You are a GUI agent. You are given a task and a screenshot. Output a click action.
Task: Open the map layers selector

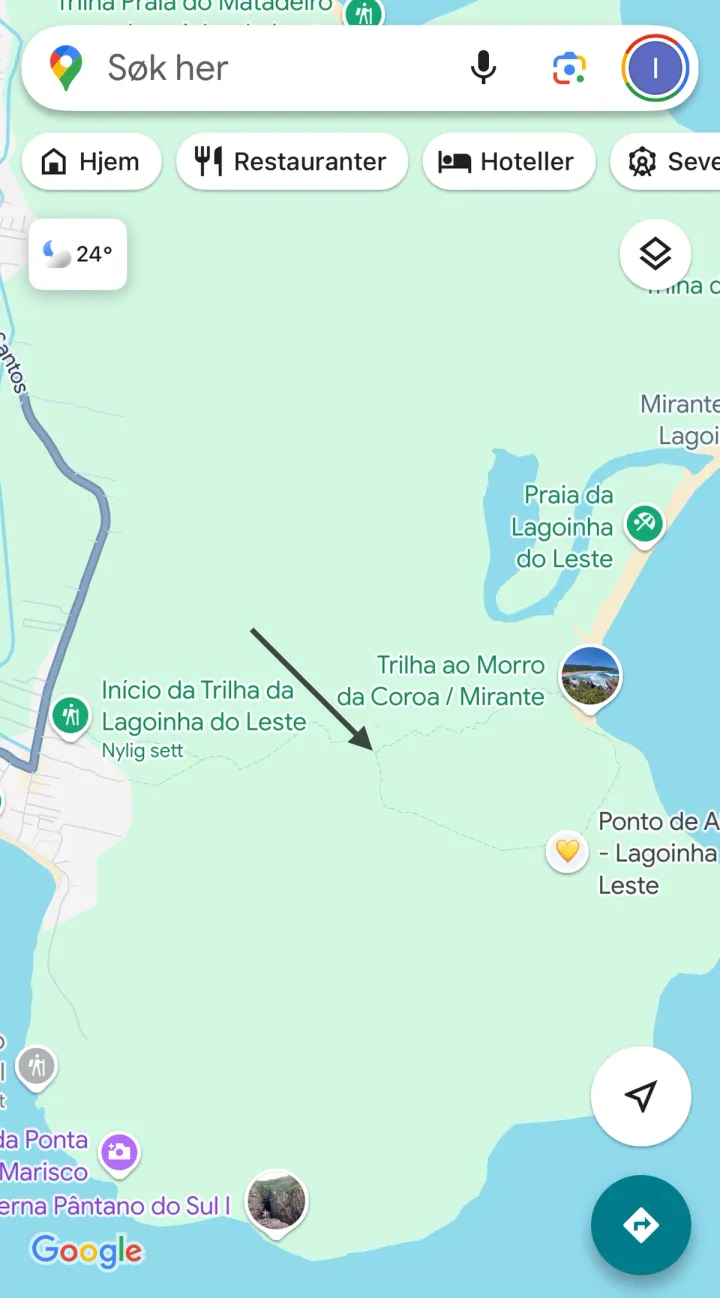pyautogui.click(x=655, y=254)
